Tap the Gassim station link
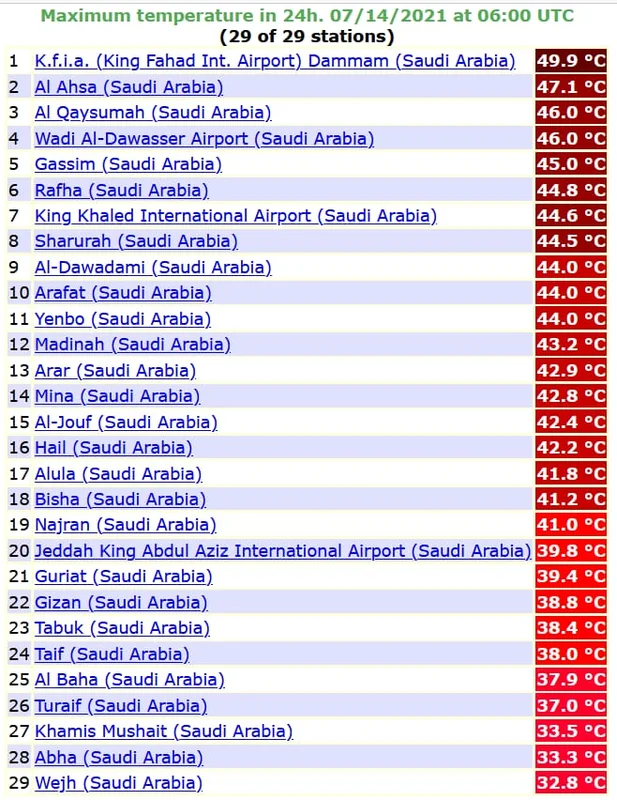 [128, 164]
